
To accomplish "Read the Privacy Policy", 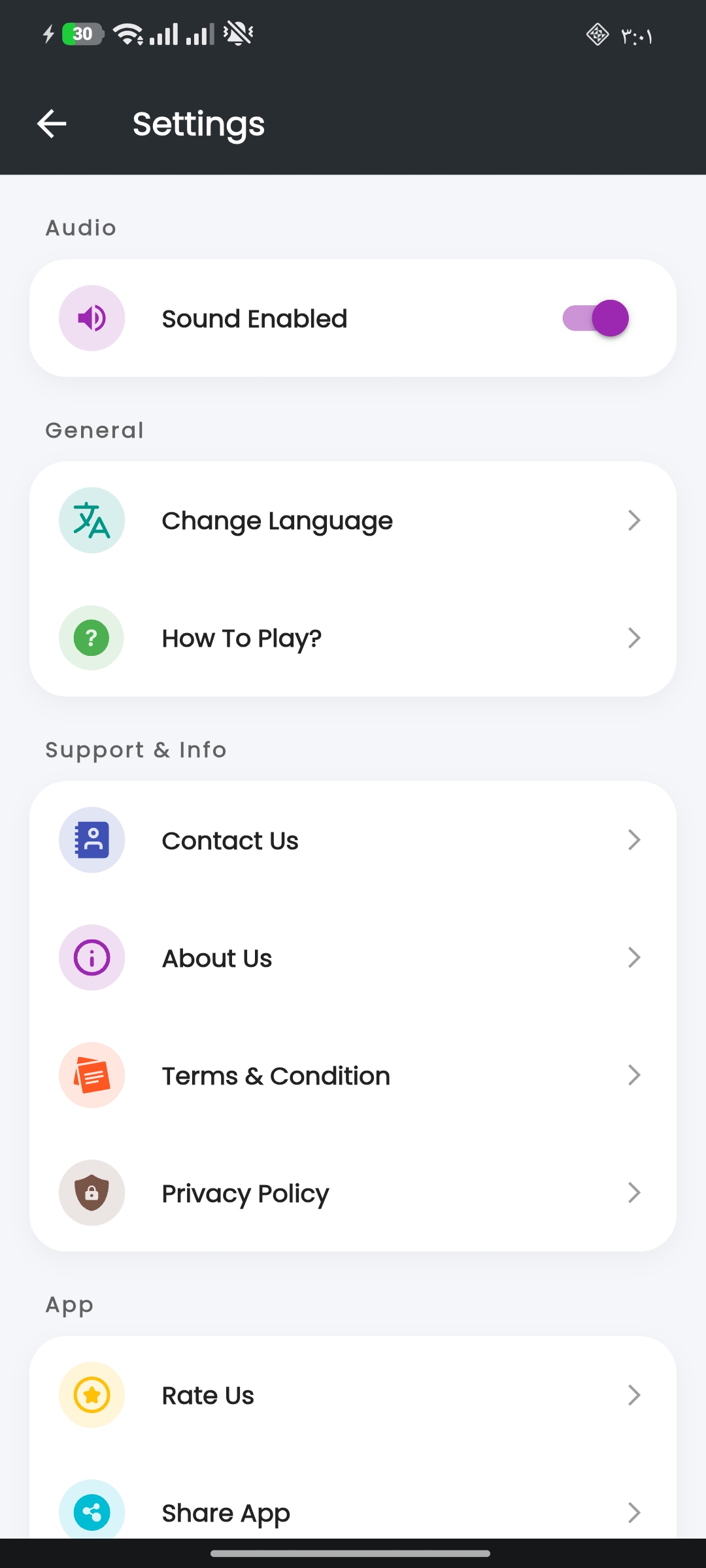I will click(x=353, y=1193).
